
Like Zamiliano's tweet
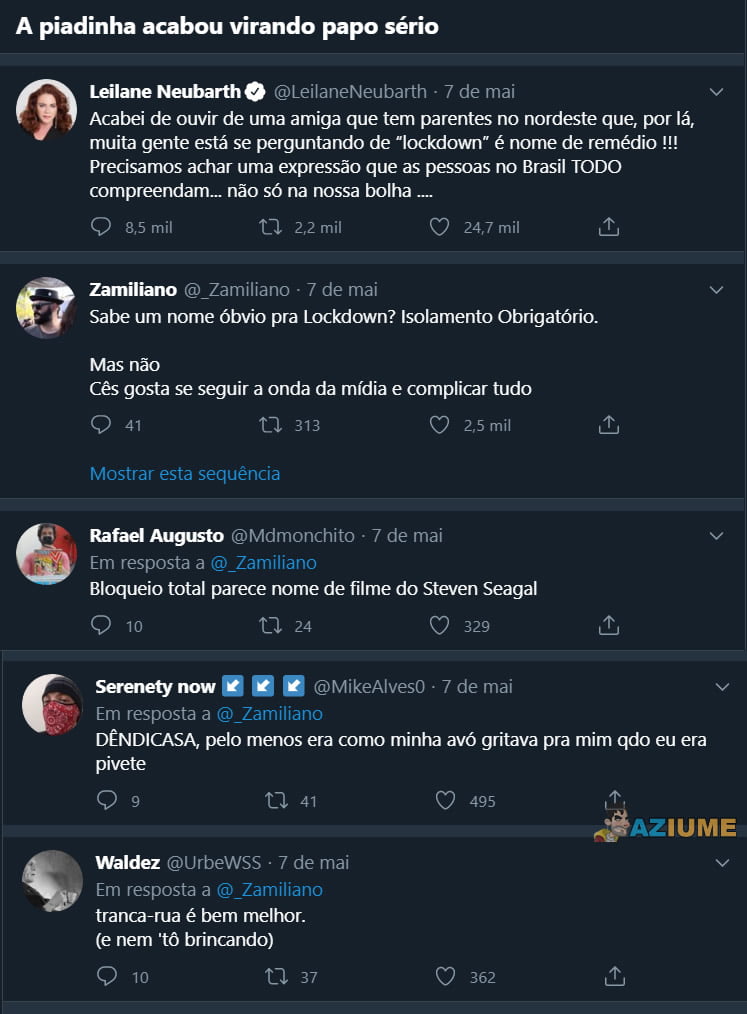pos(439,424)
